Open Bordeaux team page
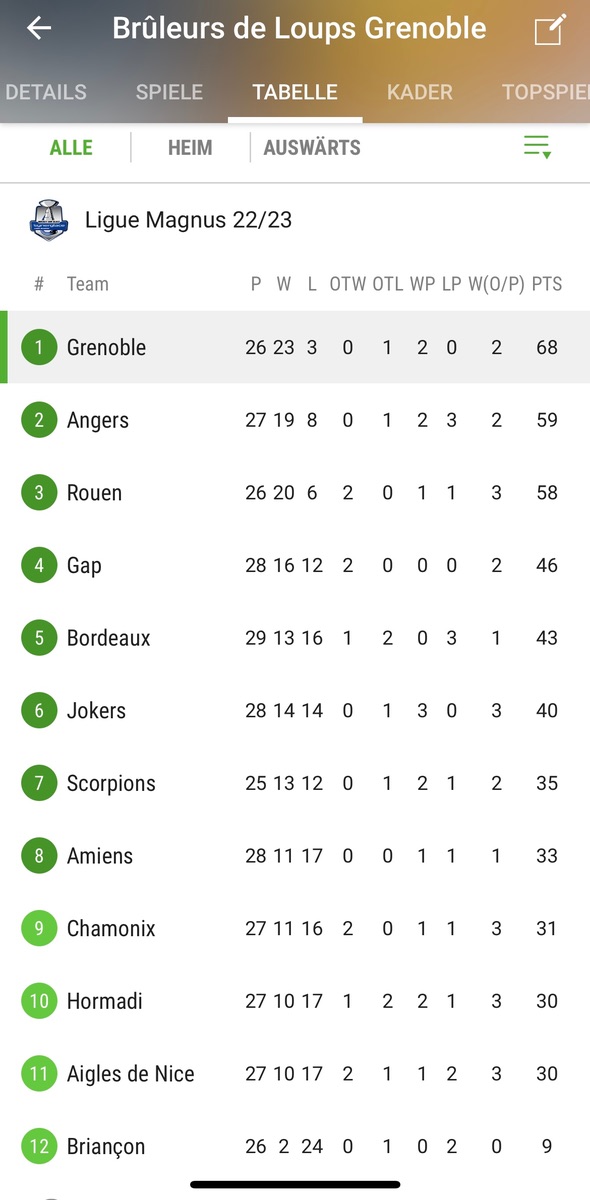590x1200 pixels. click(x=295, y=638)
